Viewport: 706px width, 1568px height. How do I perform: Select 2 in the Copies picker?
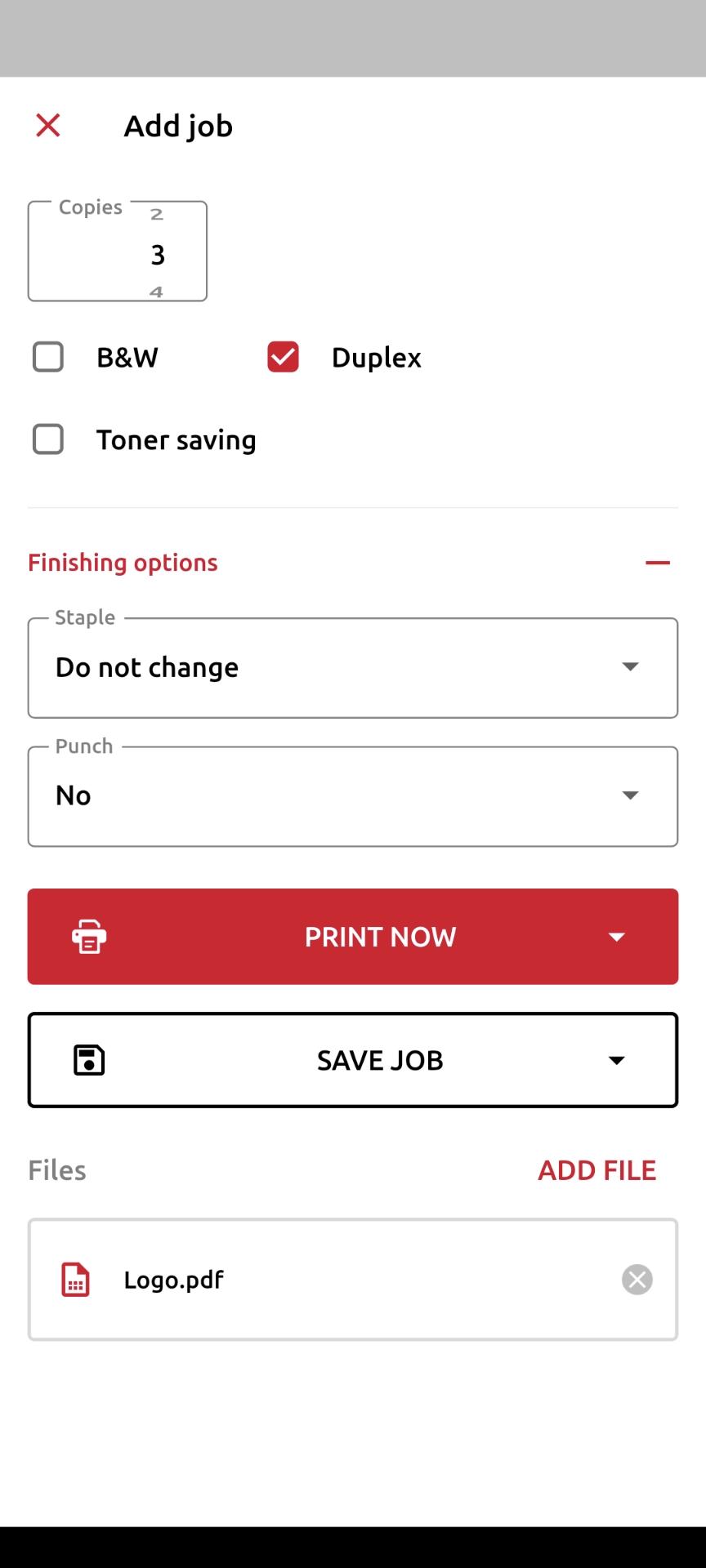point(157,216)
